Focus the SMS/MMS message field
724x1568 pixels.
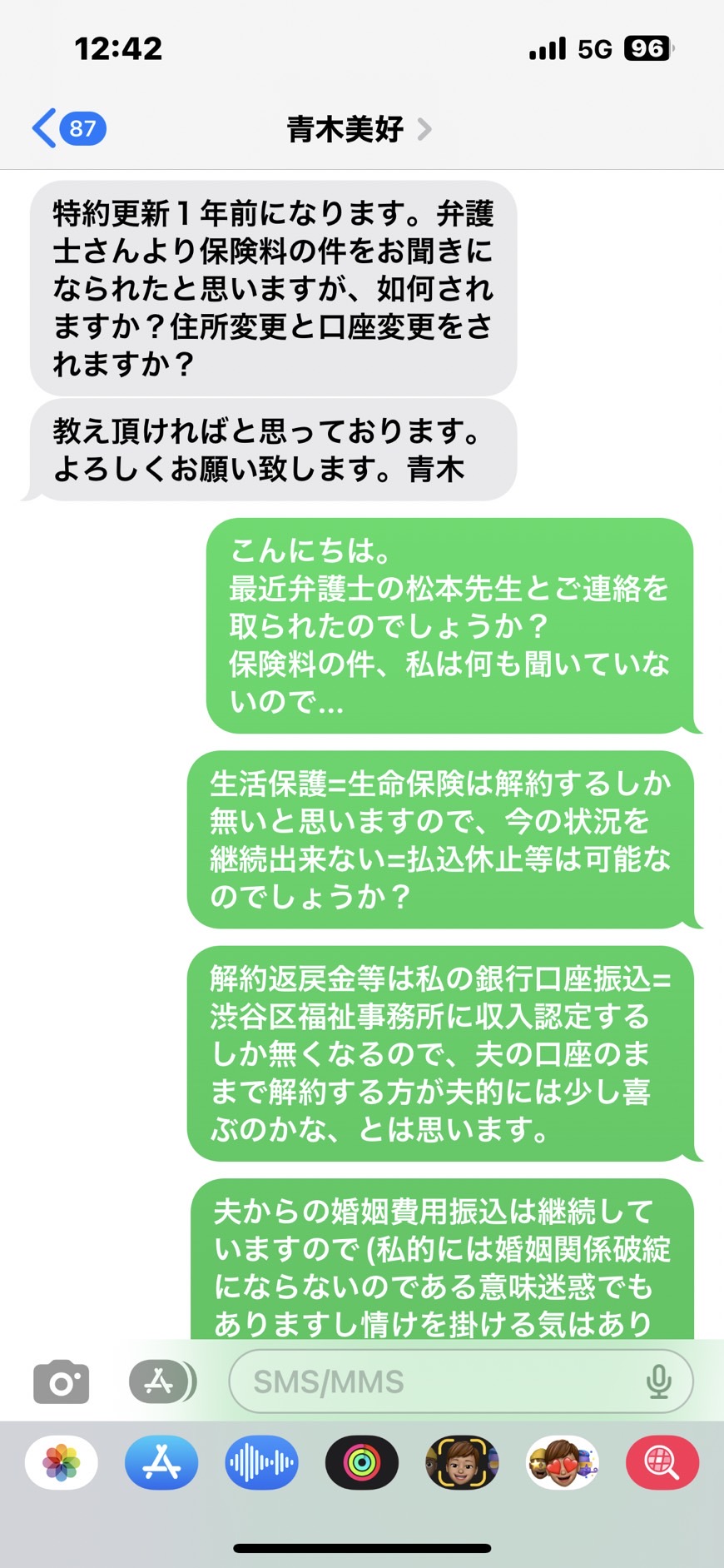click(461, 1381)
